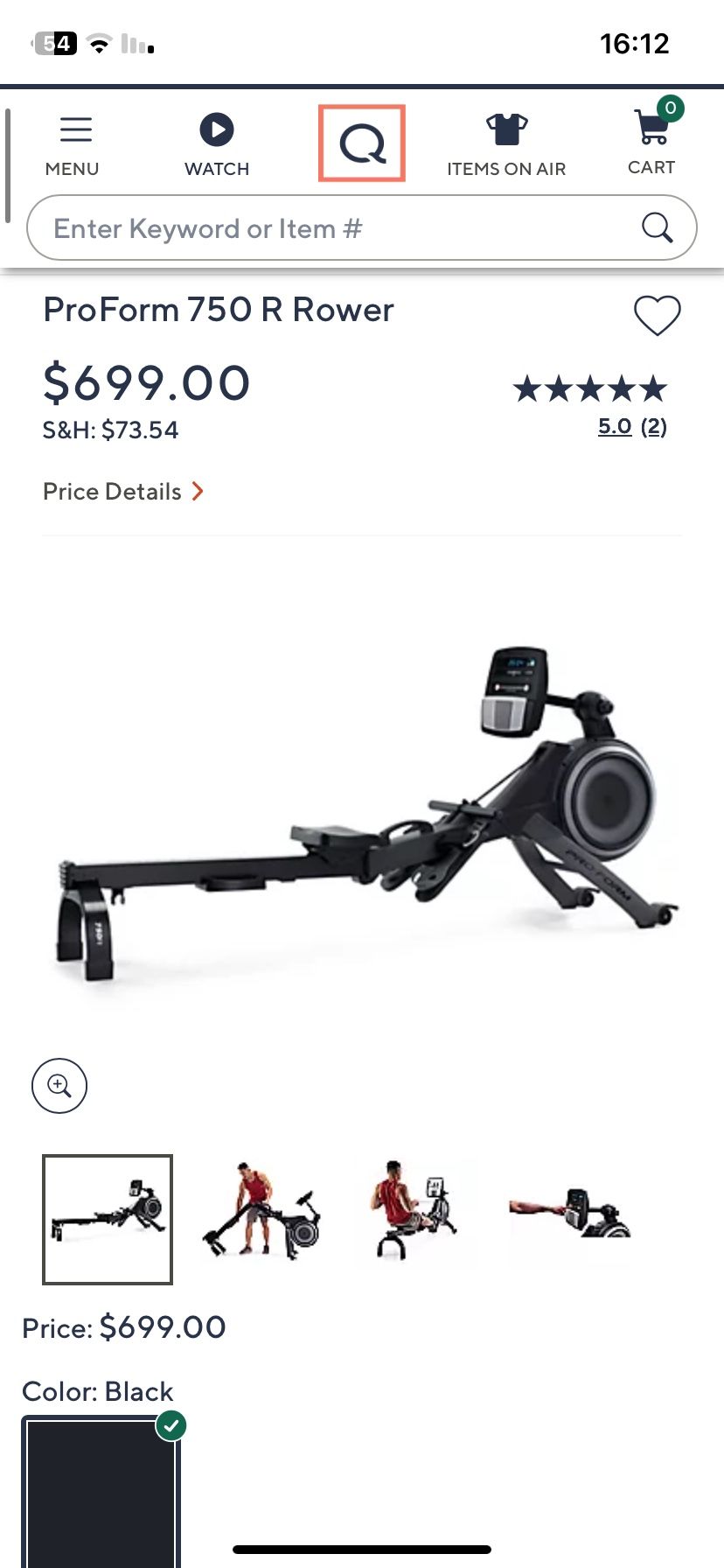
Task: Tap the search magnifier icon
Action: (x=657, y=227)
